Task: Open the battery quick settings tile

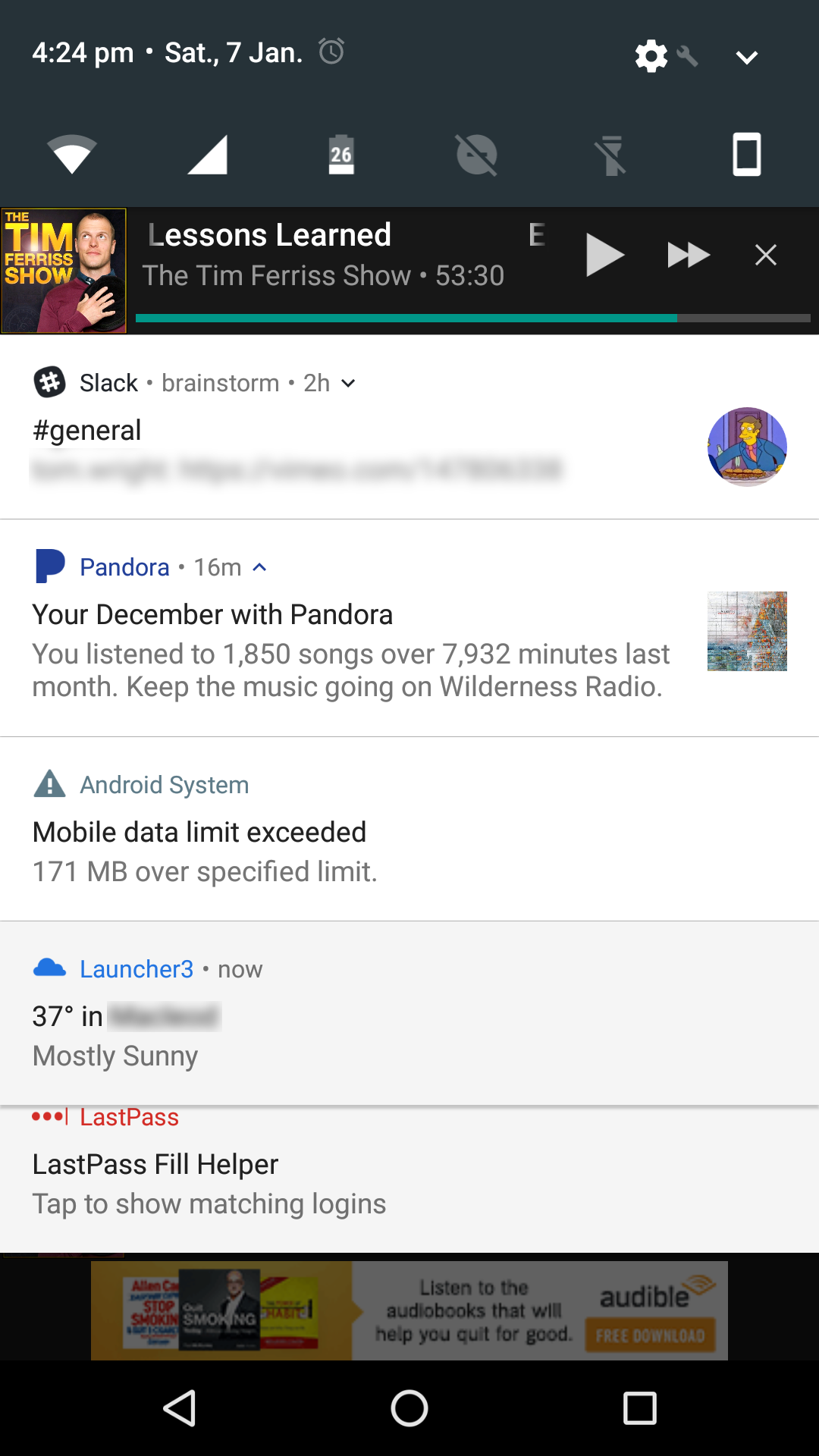Action: pos(341,155)
